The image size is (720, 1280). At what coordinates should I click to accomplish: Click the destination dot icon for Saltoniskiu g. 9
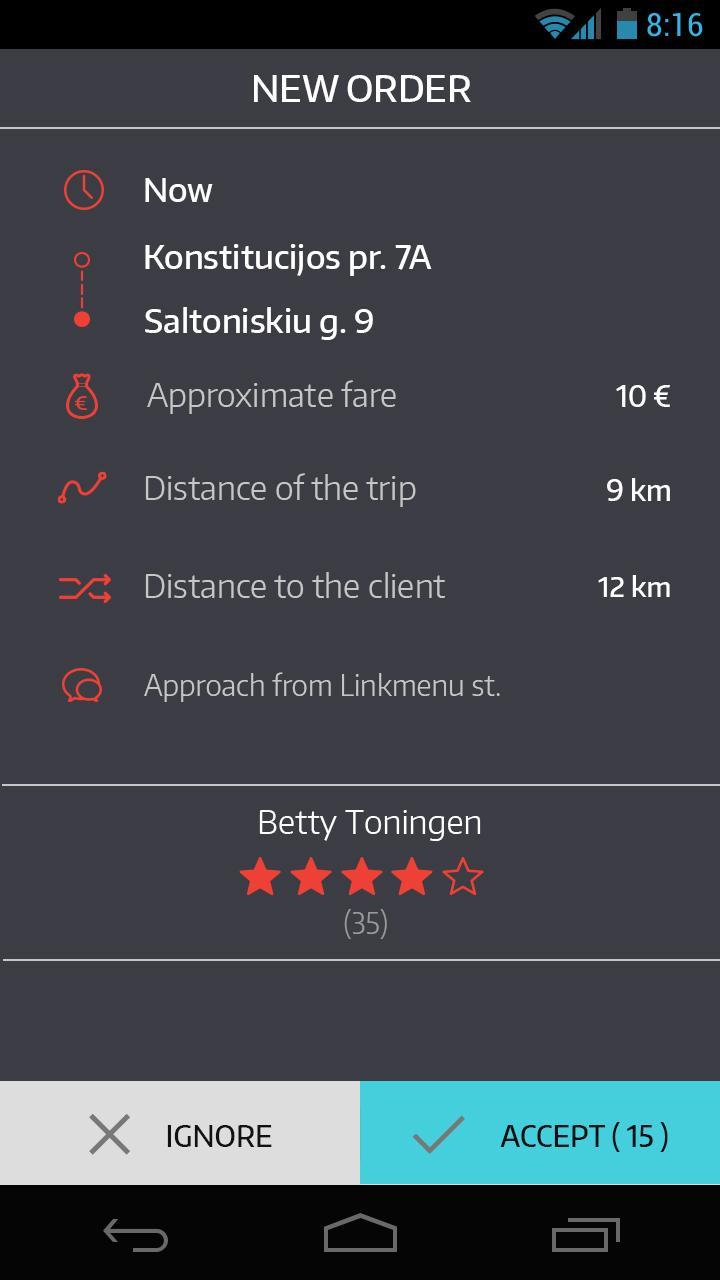(80, 320)
